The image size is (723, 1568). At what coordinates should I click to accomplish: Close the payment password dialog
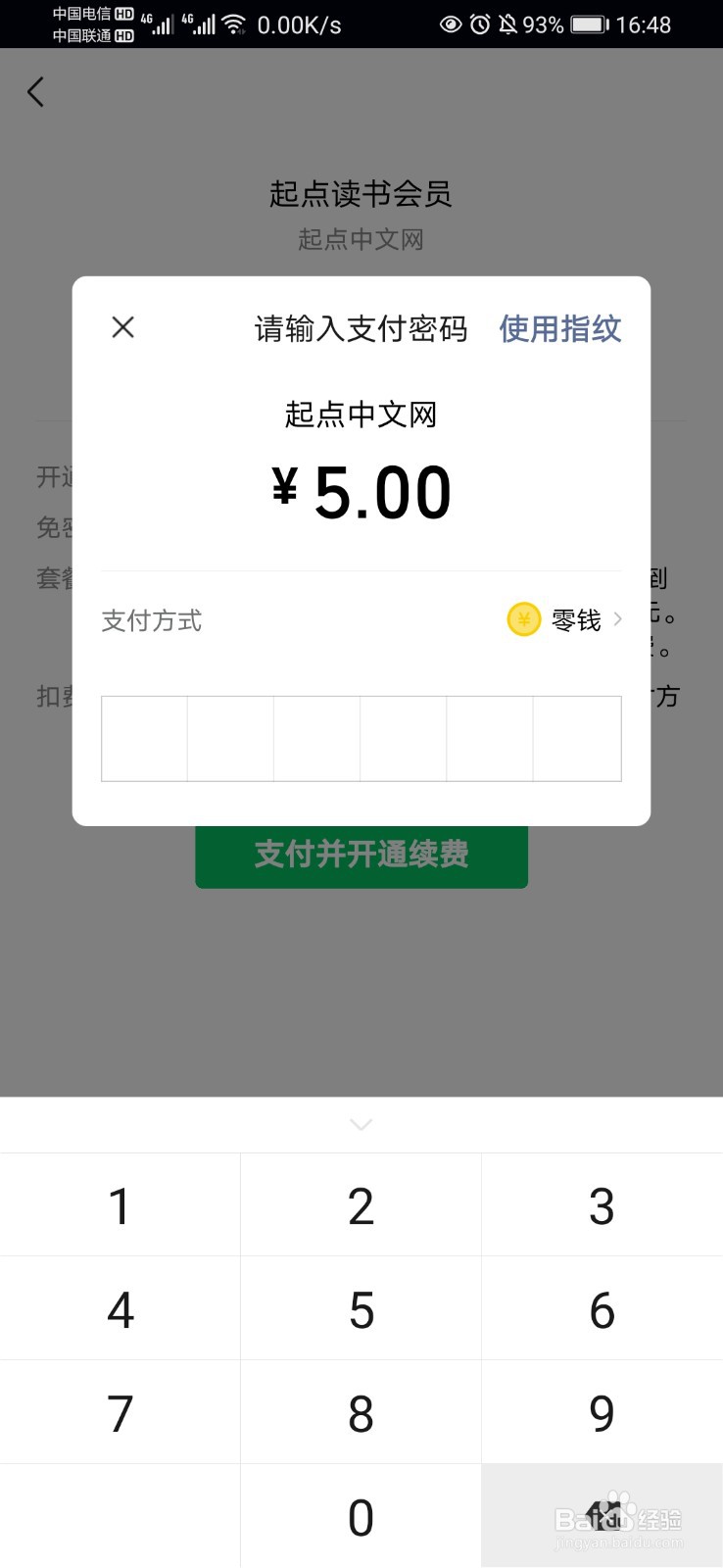[123, 327]
